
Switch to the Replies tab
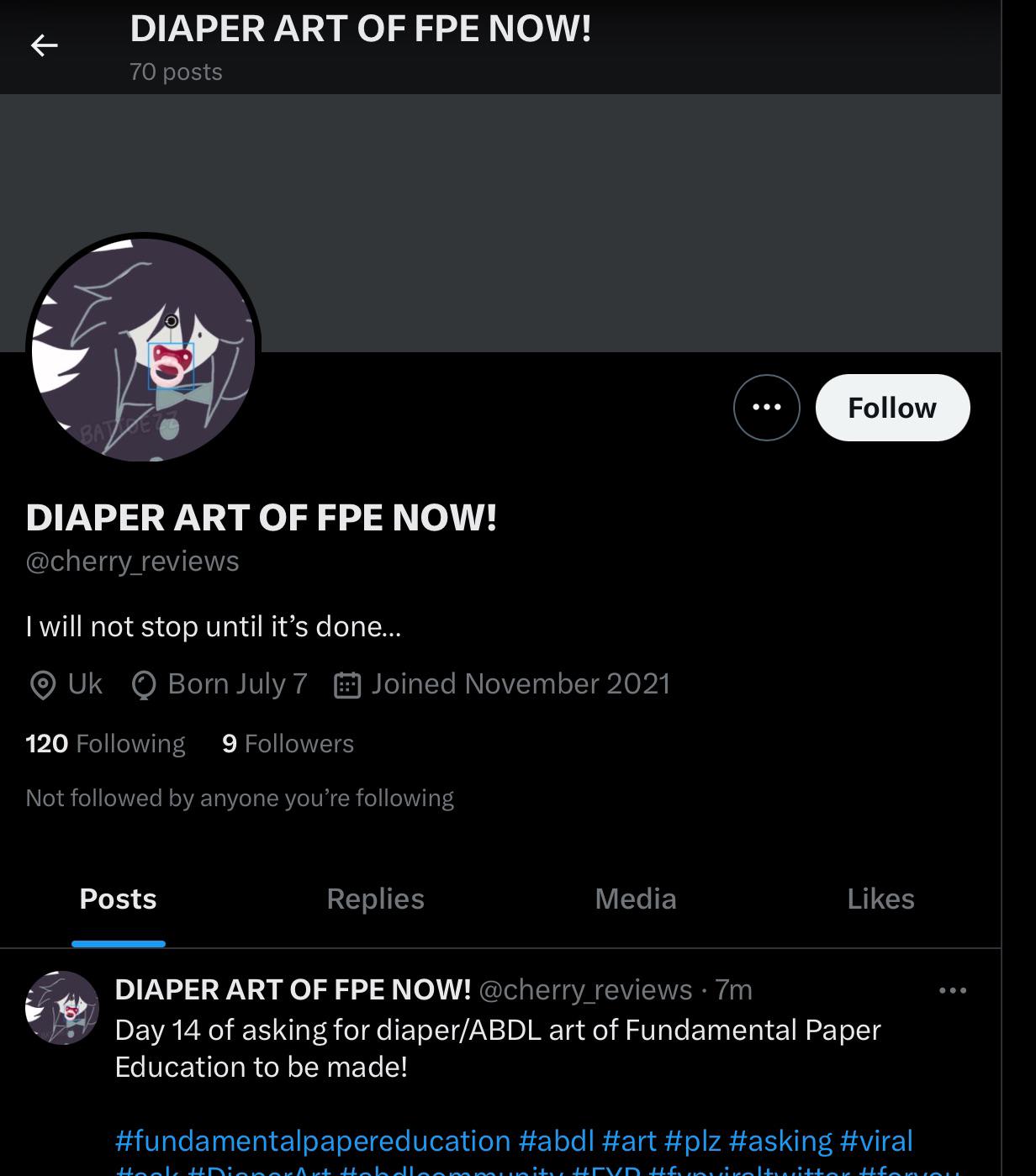pyautogui.click(x=375, y=899)
